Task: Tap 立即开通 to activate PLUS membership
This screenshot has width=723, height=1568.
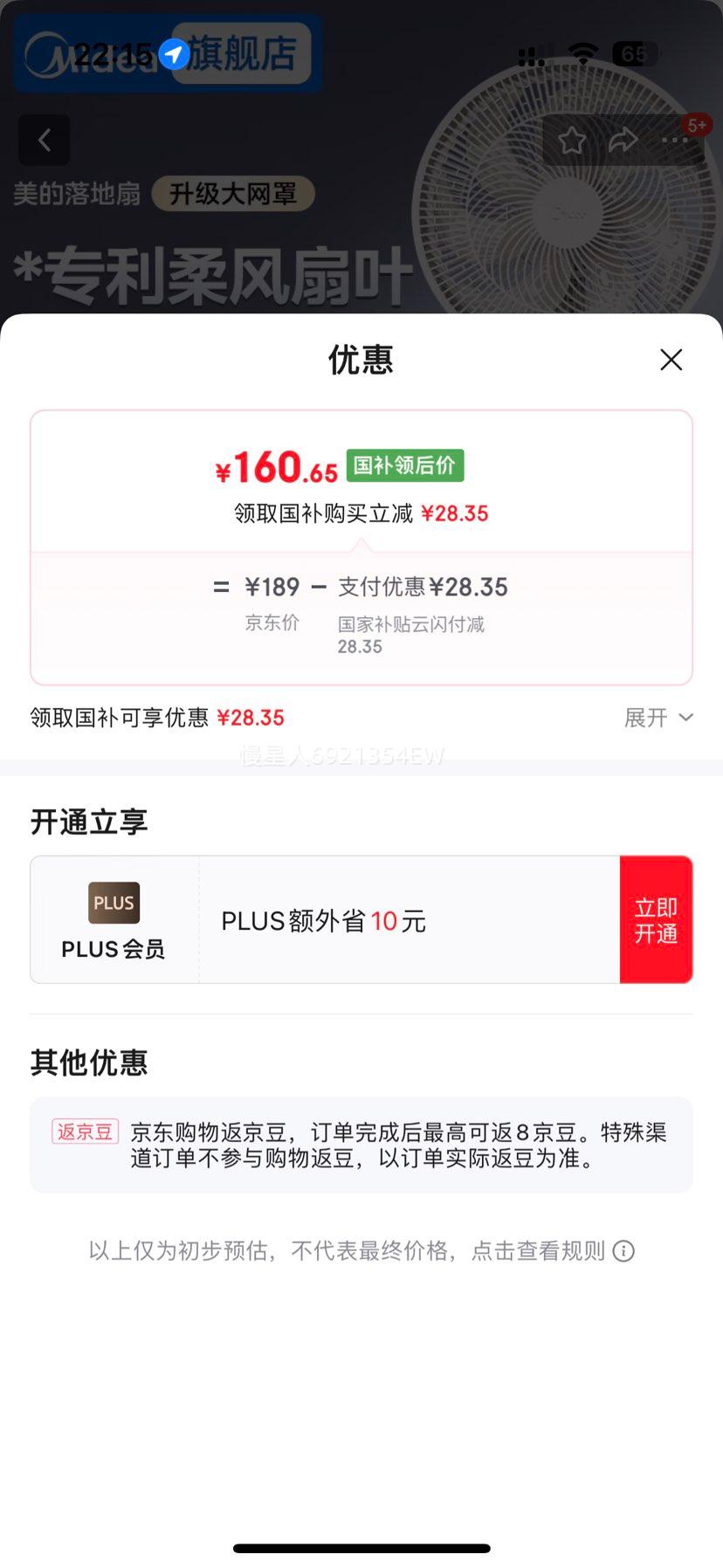Action: pos(656,920)
